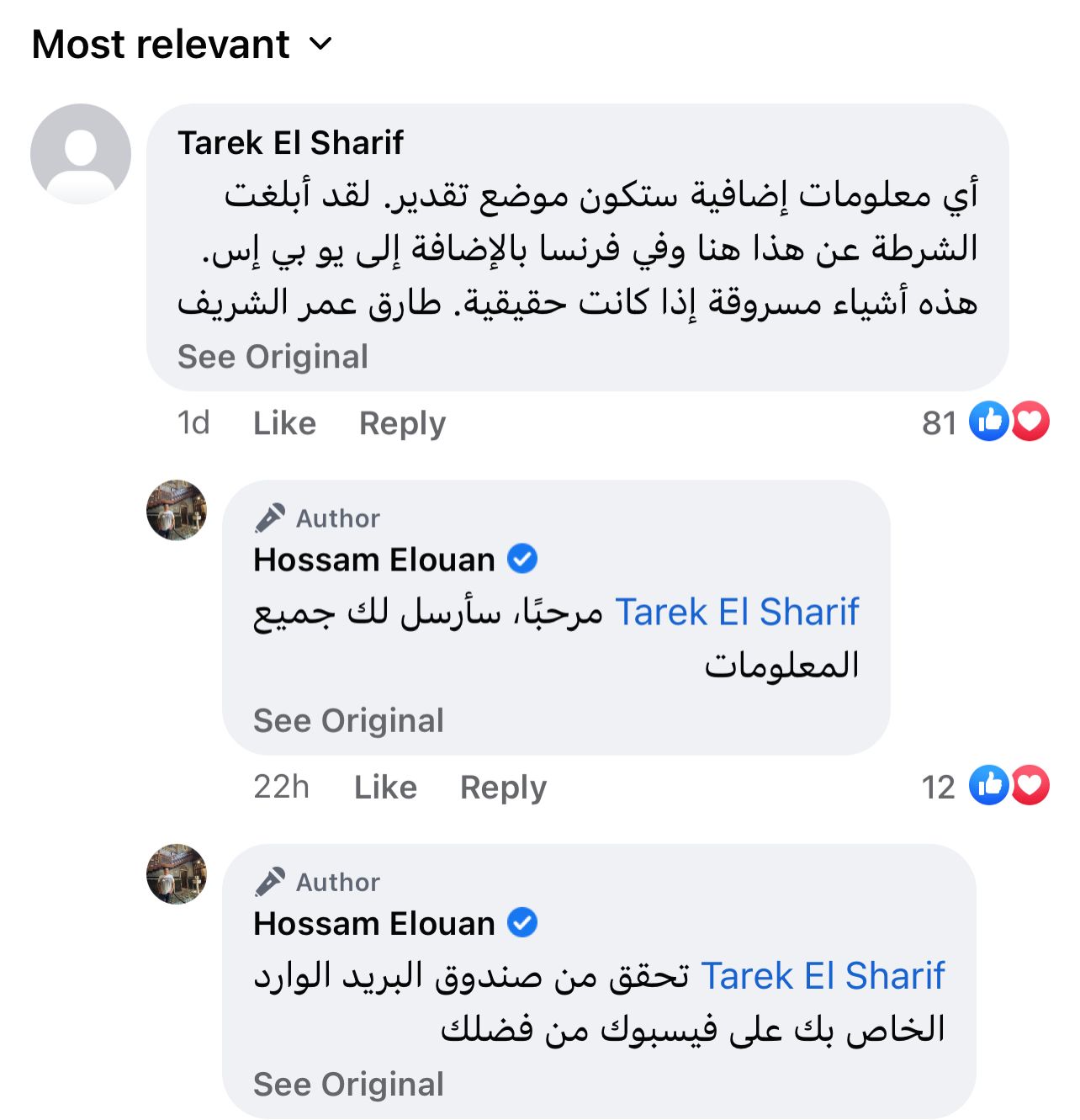
Task: Open Hossam Elouan's avatar on the last reply
Action: pos(177,874)
